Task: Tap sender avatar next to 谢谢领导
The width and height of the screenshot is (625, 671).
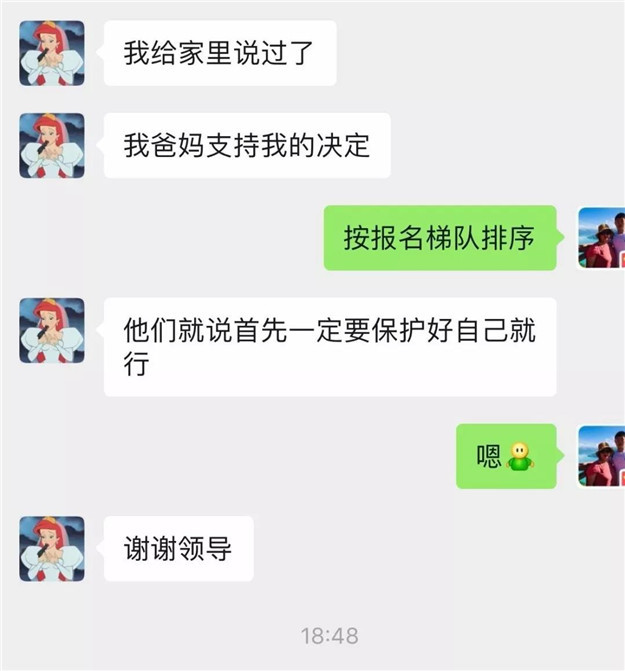Action: click(x=52, y=549)
